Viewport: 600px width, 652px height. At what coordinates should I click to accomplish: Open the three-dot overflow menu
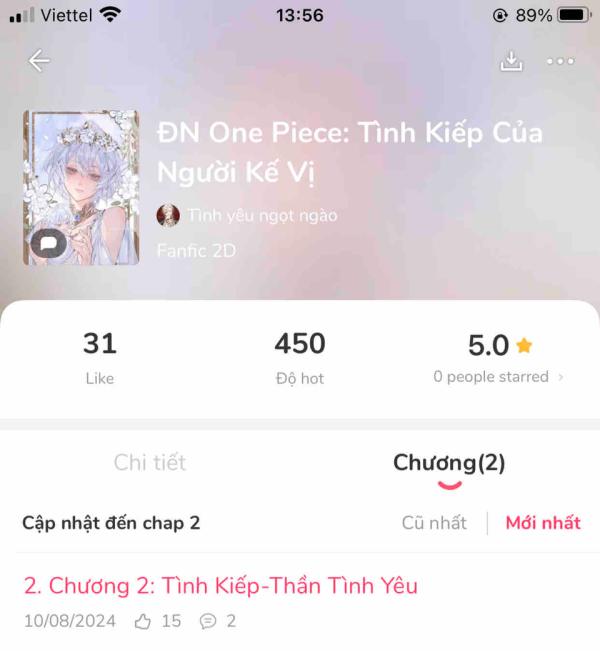click(560, 61)
